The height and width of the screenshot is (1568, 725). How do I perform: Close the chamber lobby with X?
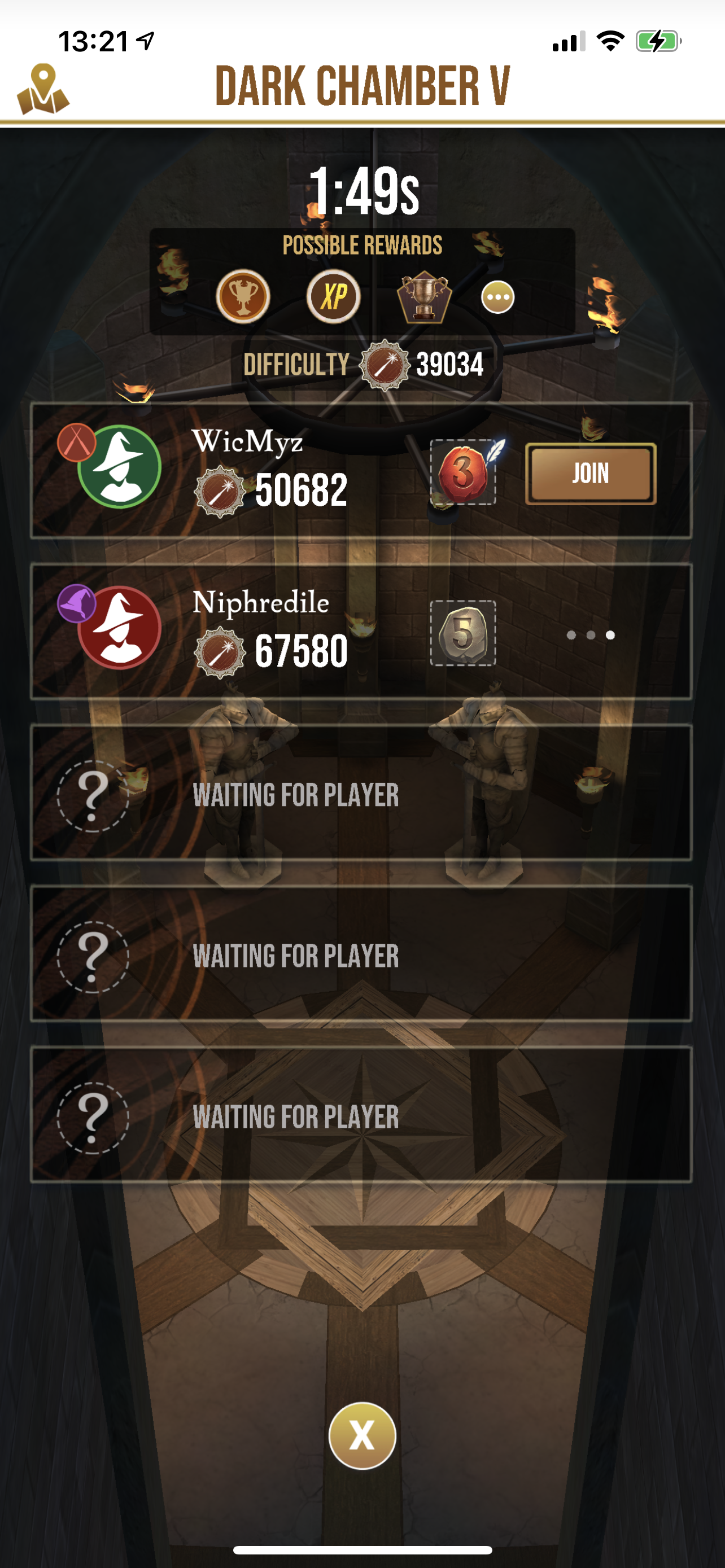point(362,1435)
